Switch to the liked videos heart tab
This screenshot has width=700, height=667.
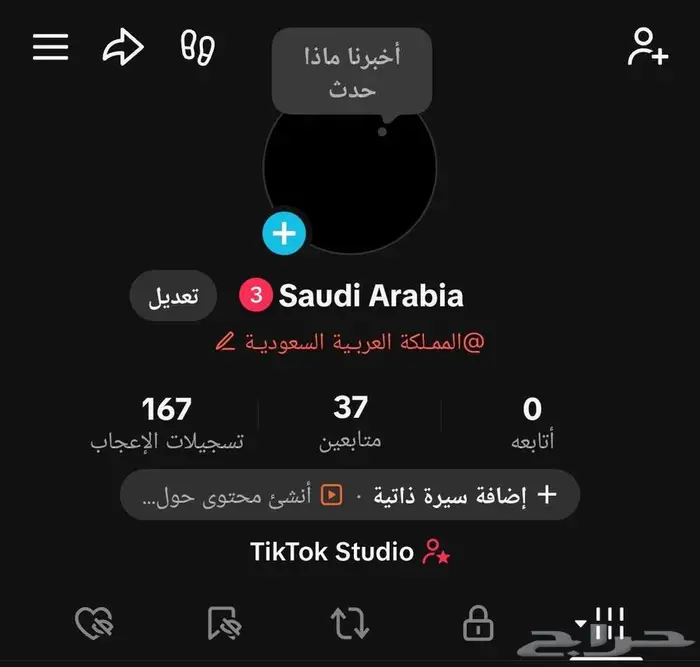[x=94, y=624]
